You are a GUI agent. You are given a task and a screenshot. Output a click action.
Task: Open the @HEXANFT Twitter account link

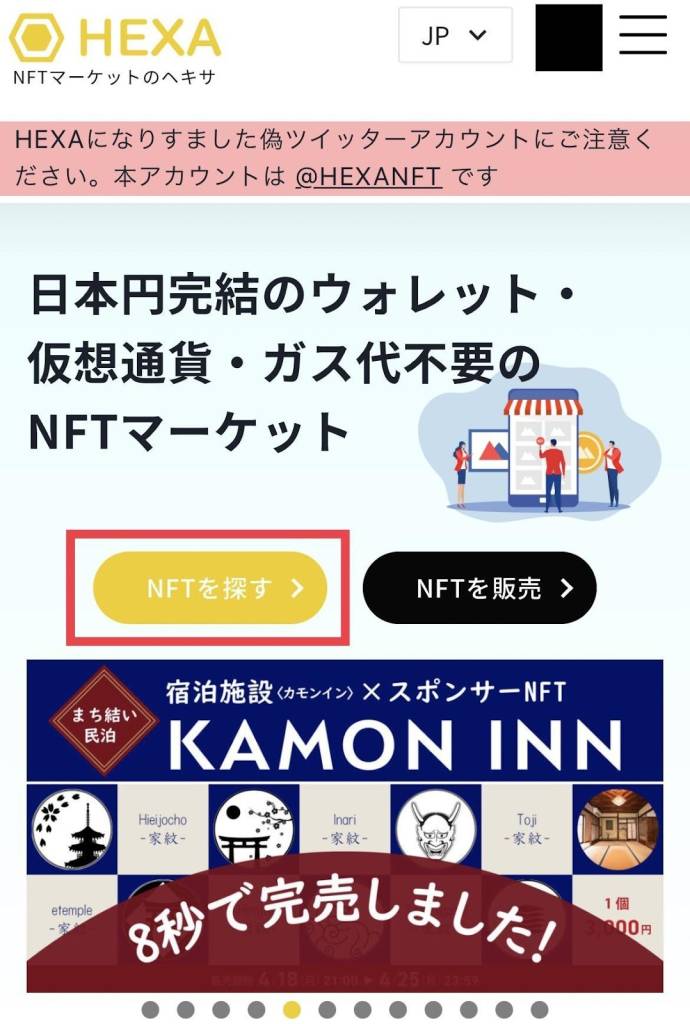[x=368, y=177]
